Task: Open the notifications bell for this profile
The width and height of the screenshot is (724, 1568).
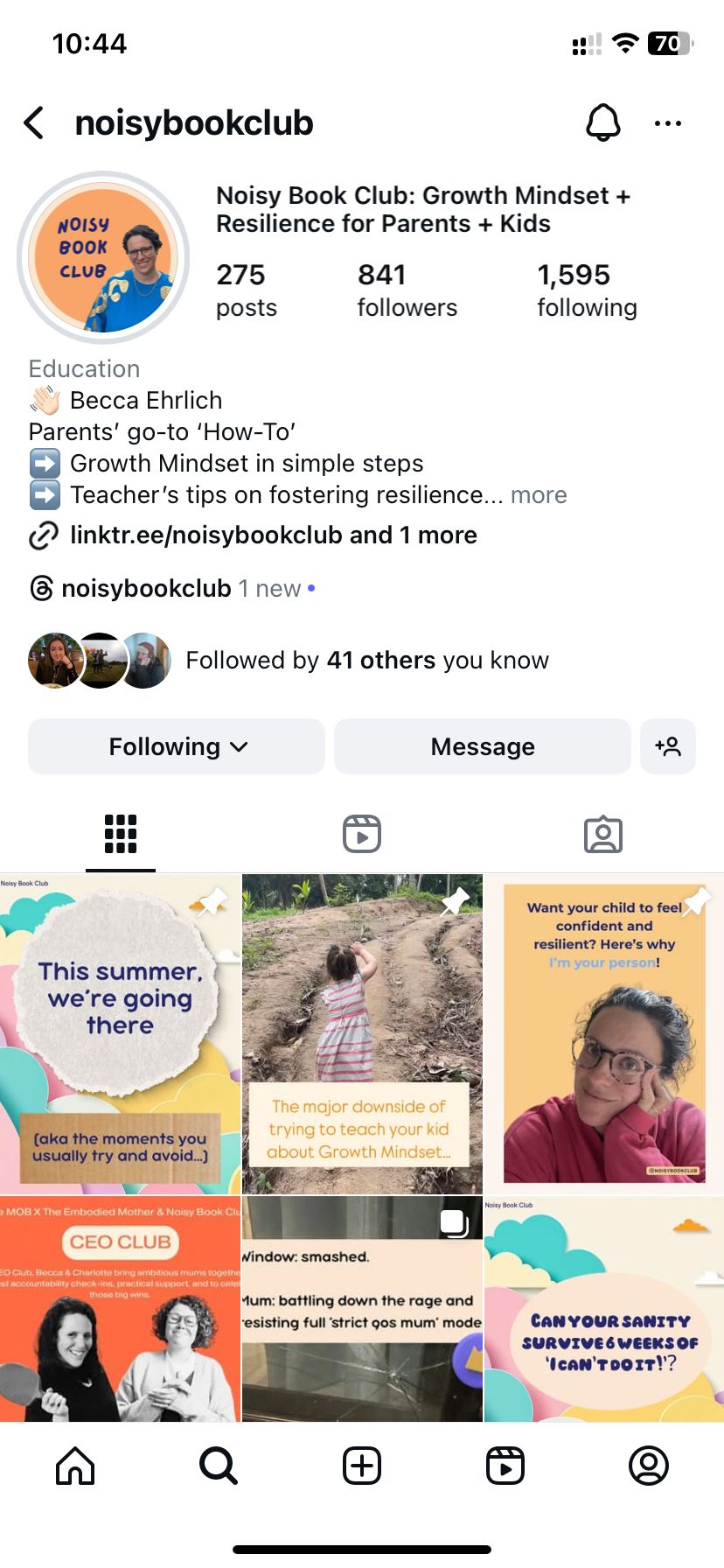Action: [602, 123]
